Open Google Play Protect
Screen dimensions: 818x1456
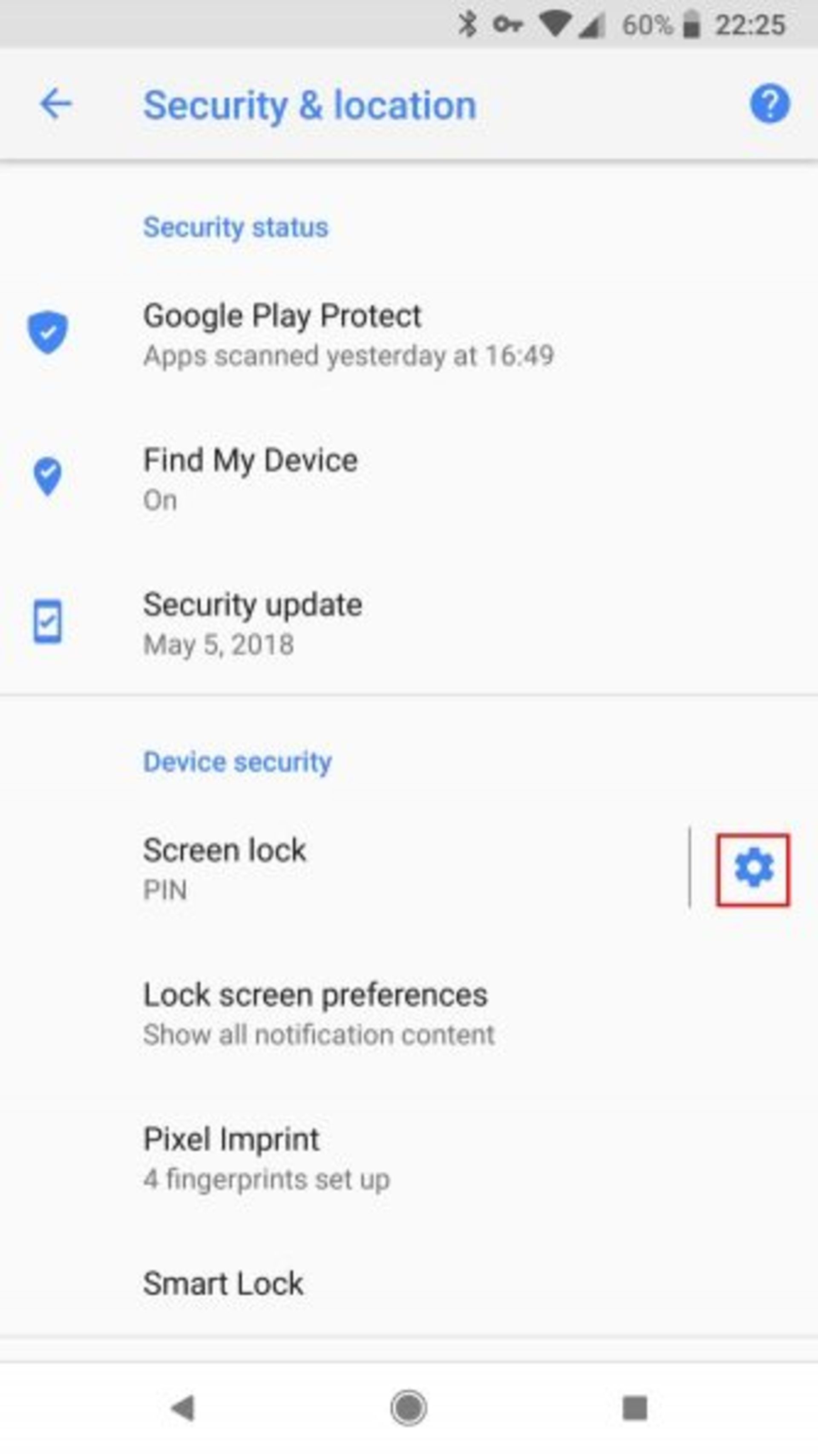coord(348,335)
